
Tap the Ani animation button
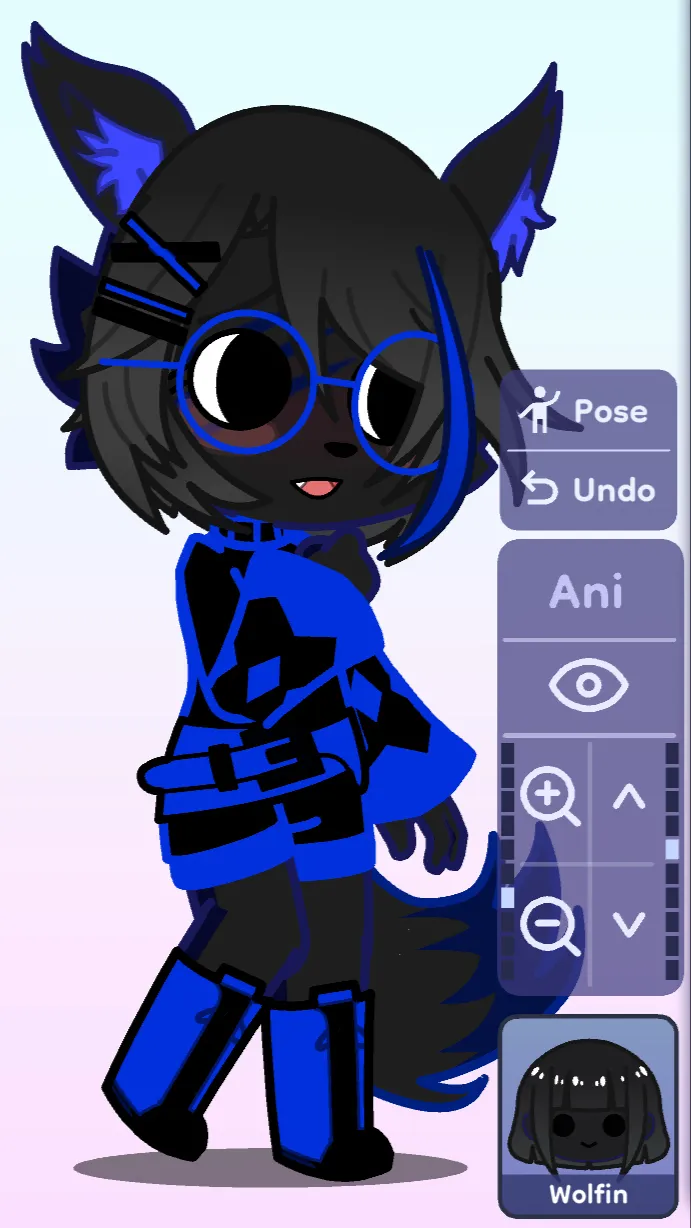(x=587, y=593)
